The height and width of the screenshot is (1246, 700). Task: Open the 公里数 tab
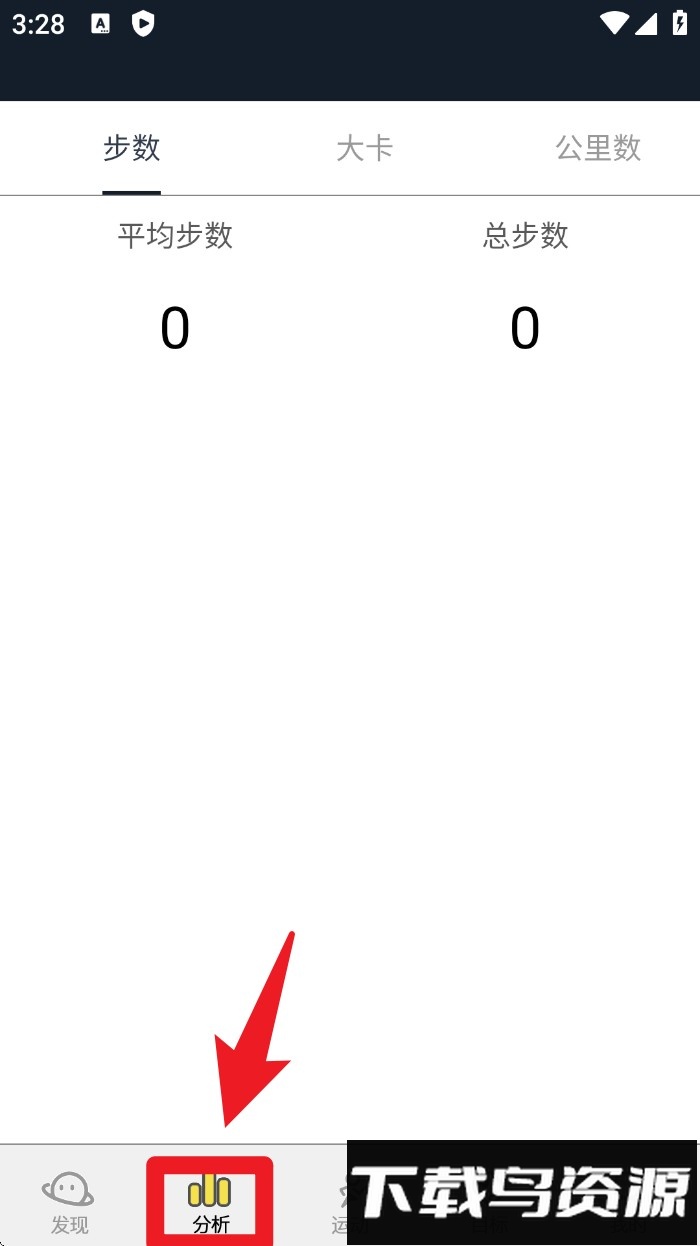[x=598, y=149]
